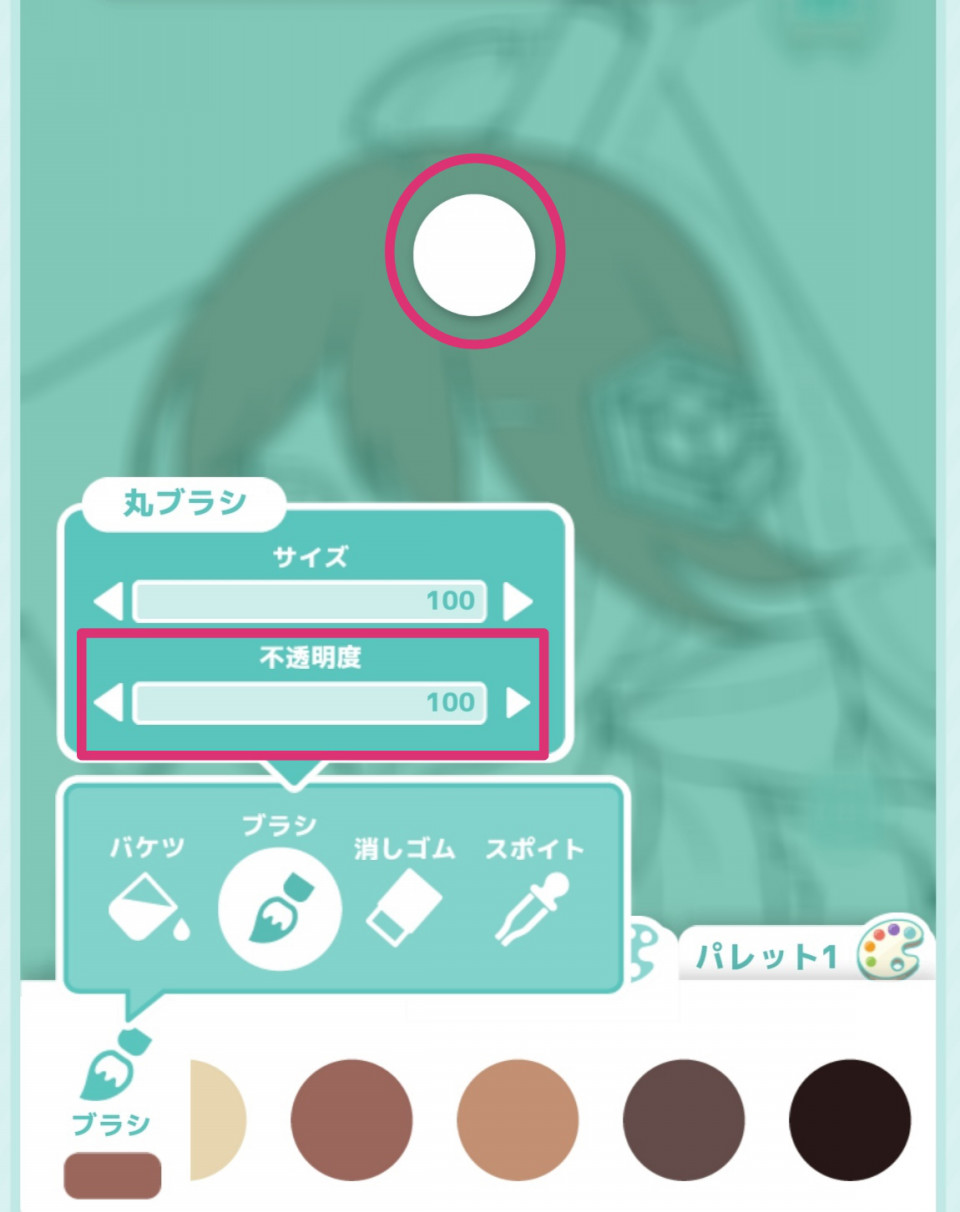960x1212 pixels.
Task: Decrease the 不透明度 opacity value
Action: (108, 703)
